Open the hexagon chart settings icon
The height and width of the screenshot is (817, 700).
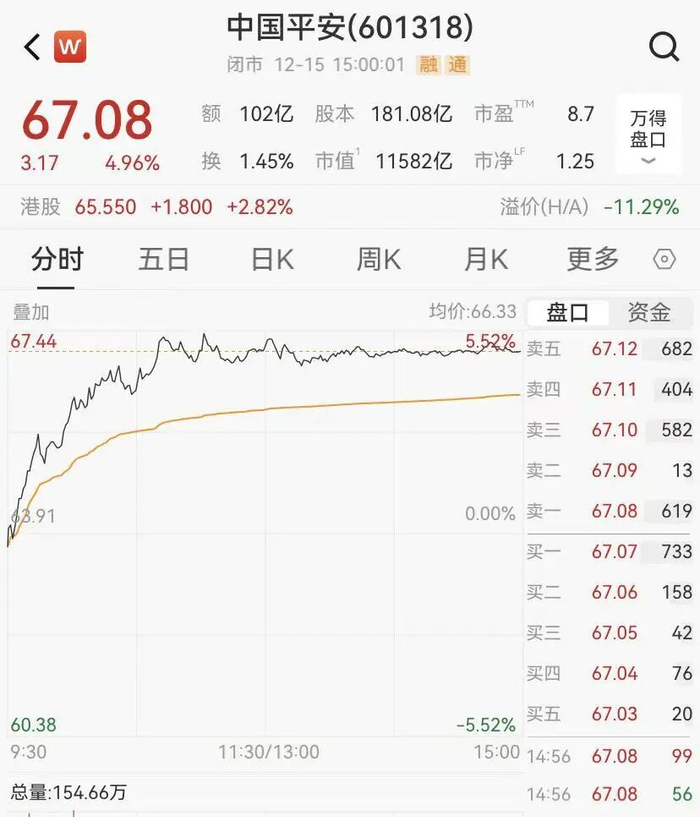(x=664, y=260)
